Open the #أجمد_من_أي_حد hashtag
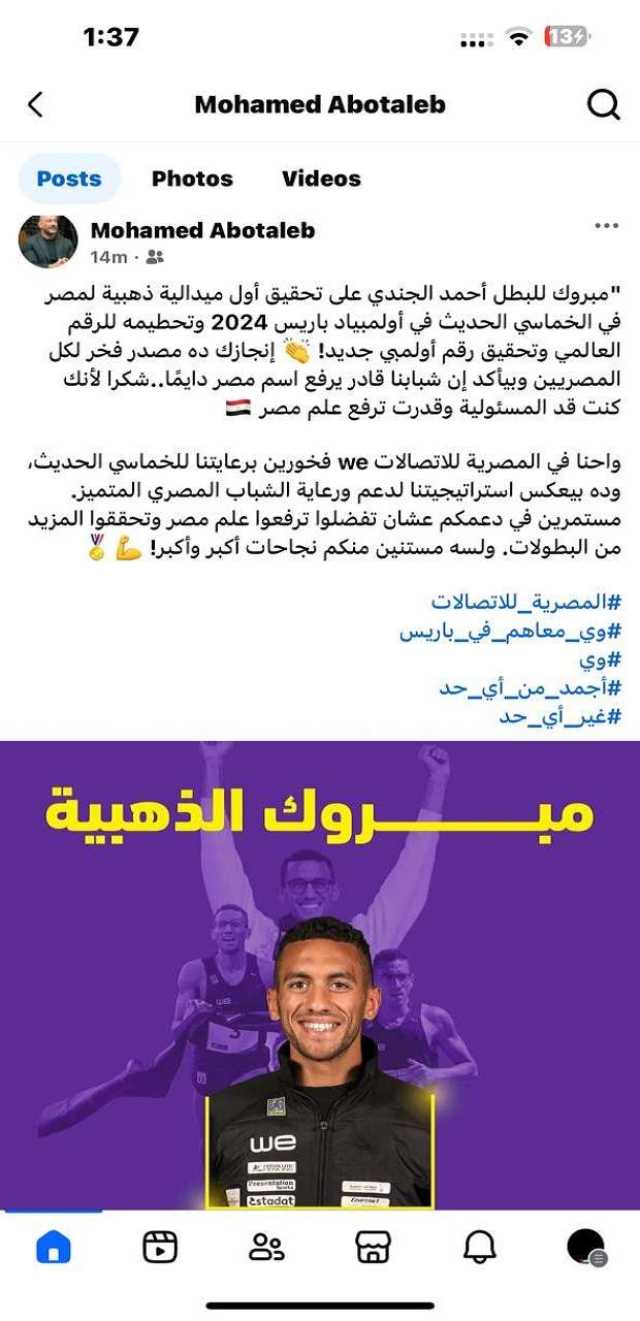 pos(530,688)
